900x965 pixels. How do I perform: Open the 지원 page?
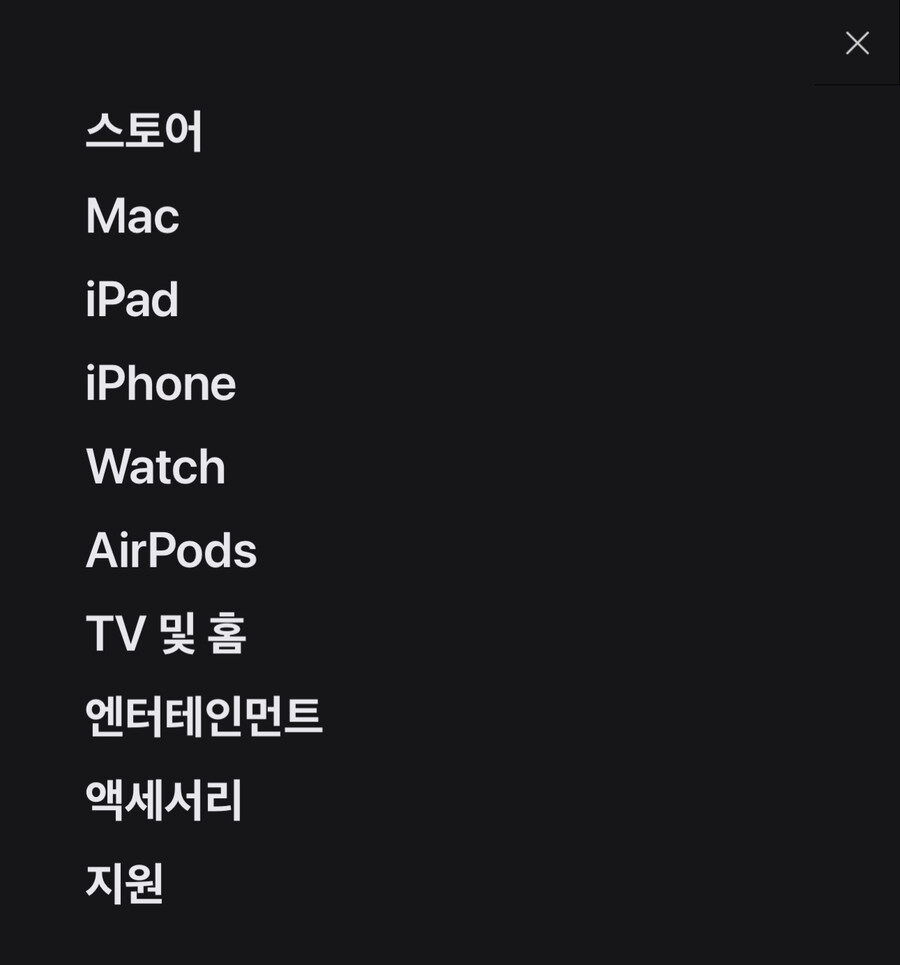[x=125, y=883]
